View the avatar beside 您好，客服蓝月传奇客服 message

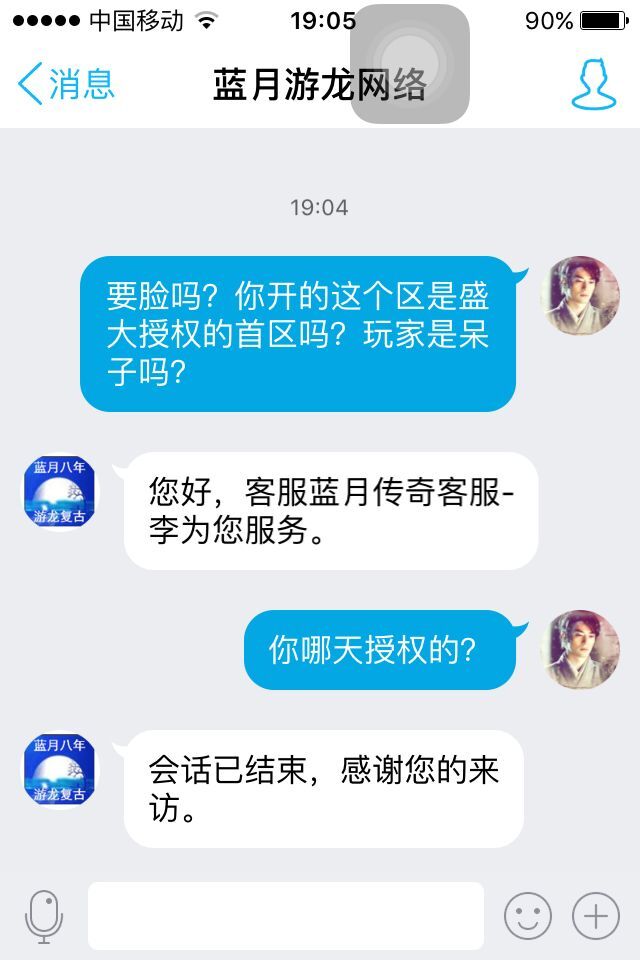click(60, 490)
